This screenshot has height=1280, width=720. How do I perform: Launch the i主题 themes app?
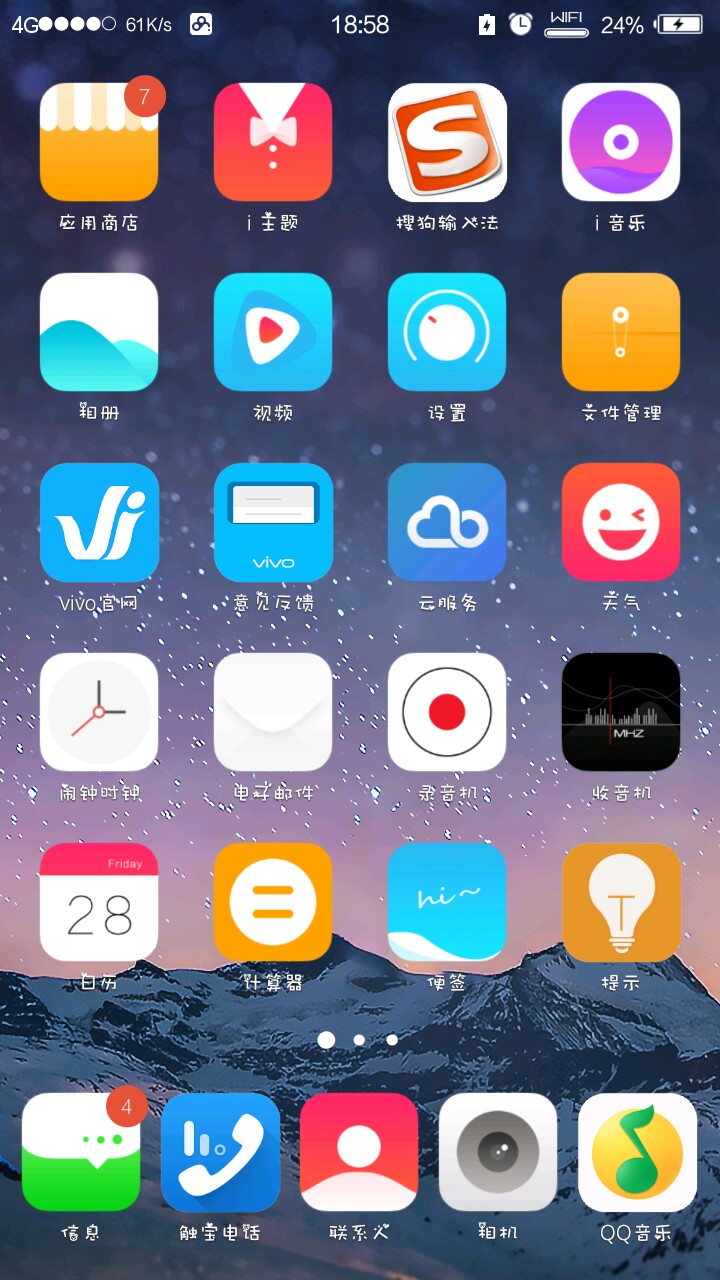(x=273, y=142)
